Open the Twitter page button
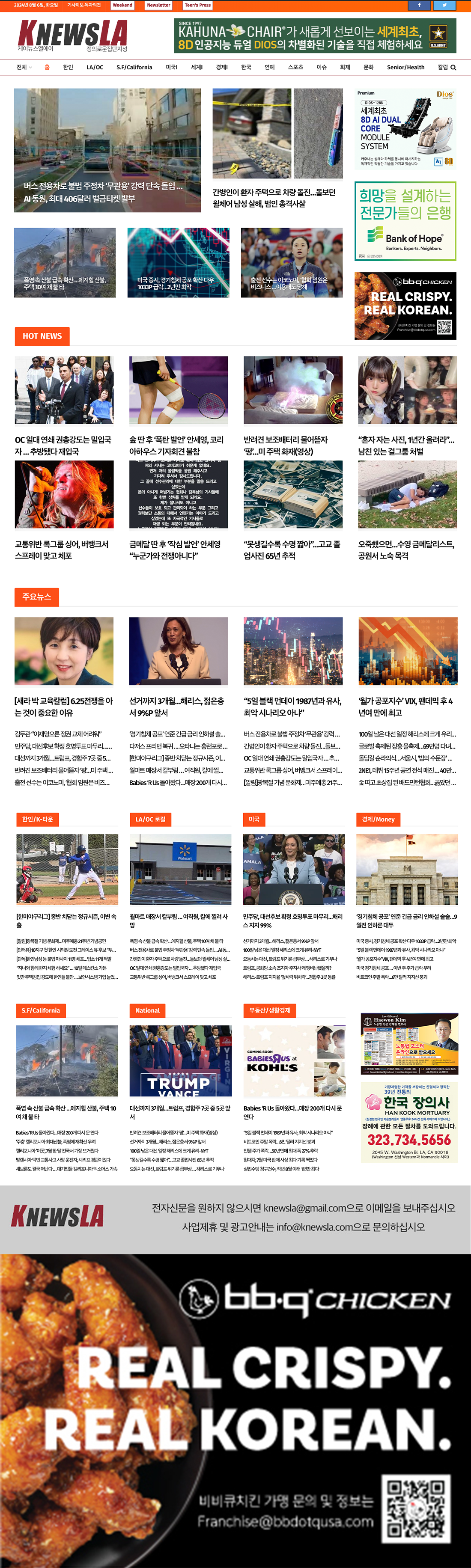Screen dimensions: 471x1568 [444, 5]
